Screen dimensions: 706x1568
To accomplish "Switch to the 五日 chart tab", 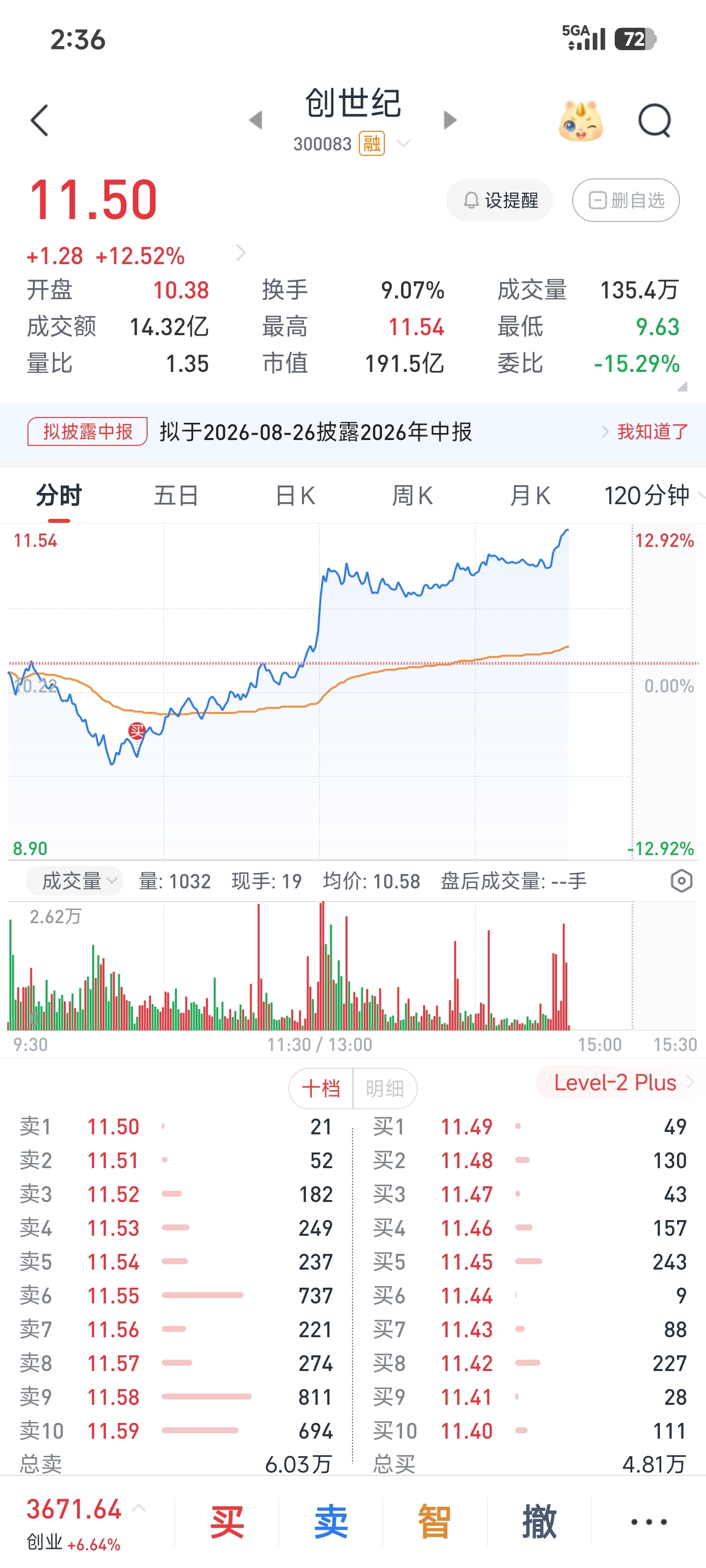I will (x=176, y=495).
